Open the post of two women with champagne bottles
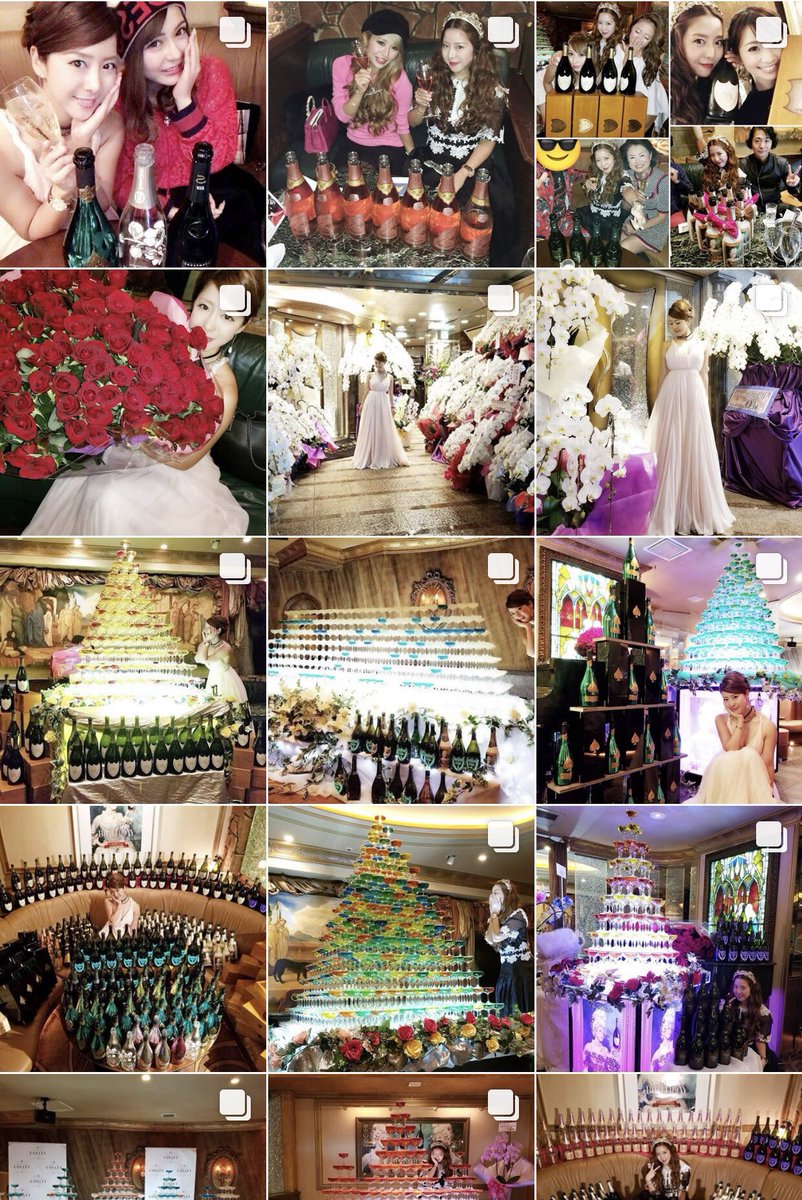802x1200 pixels. coord(132,133)
